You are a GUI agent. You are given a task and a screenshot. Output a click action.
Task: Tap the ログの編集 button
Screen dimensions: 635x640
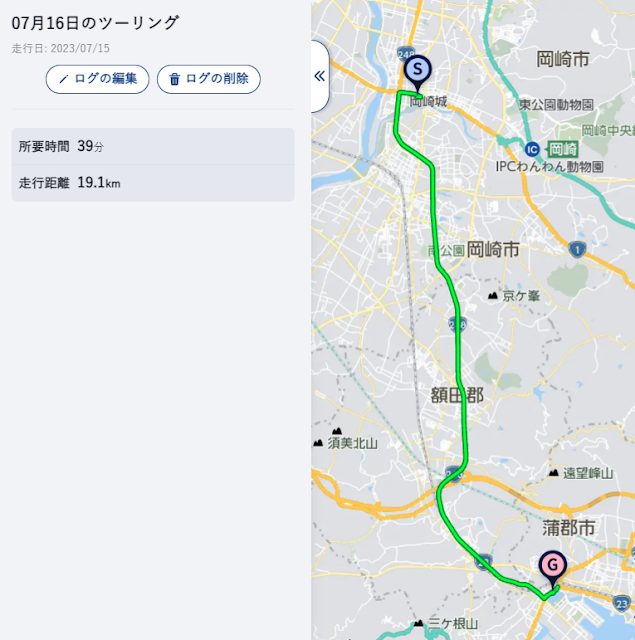tap(97, 79)
